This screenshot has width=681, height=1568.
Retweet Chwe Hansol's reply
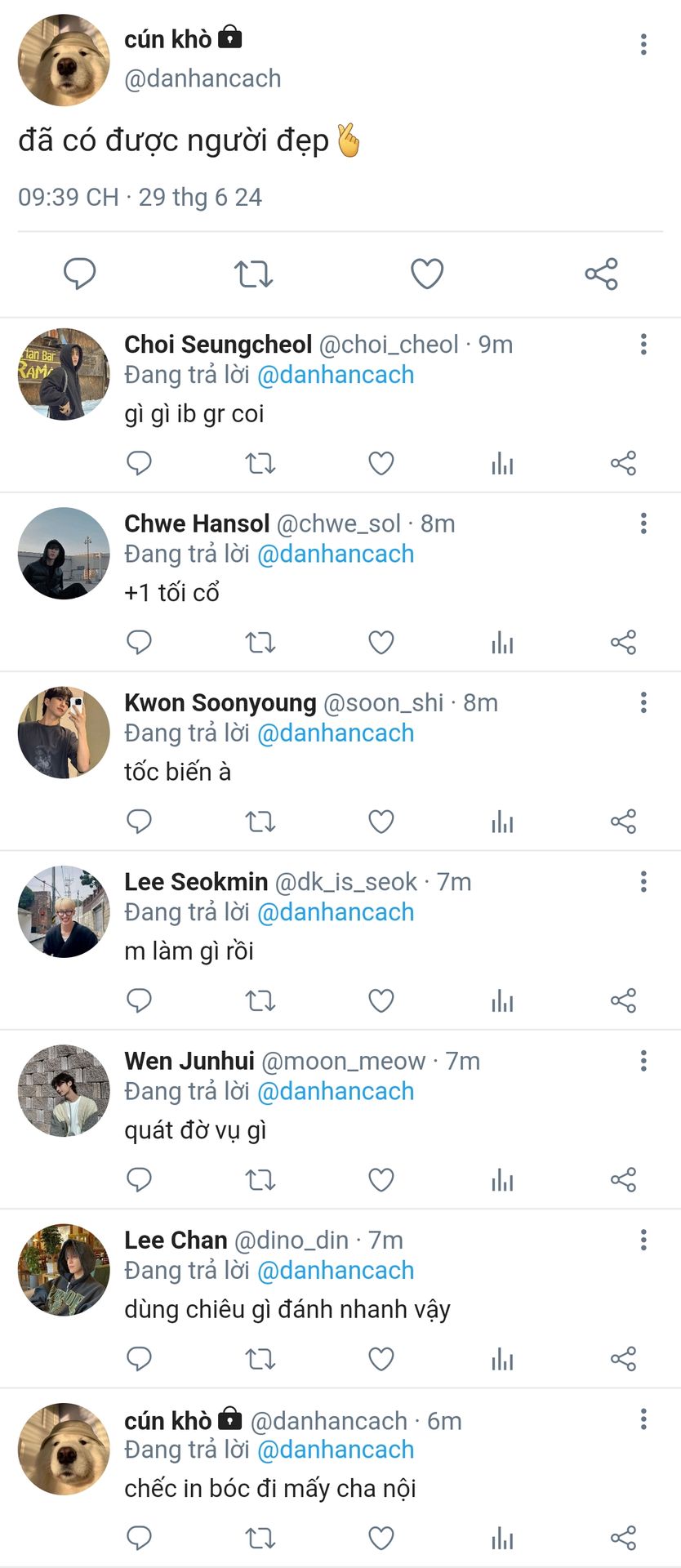[x=260, y=643]
